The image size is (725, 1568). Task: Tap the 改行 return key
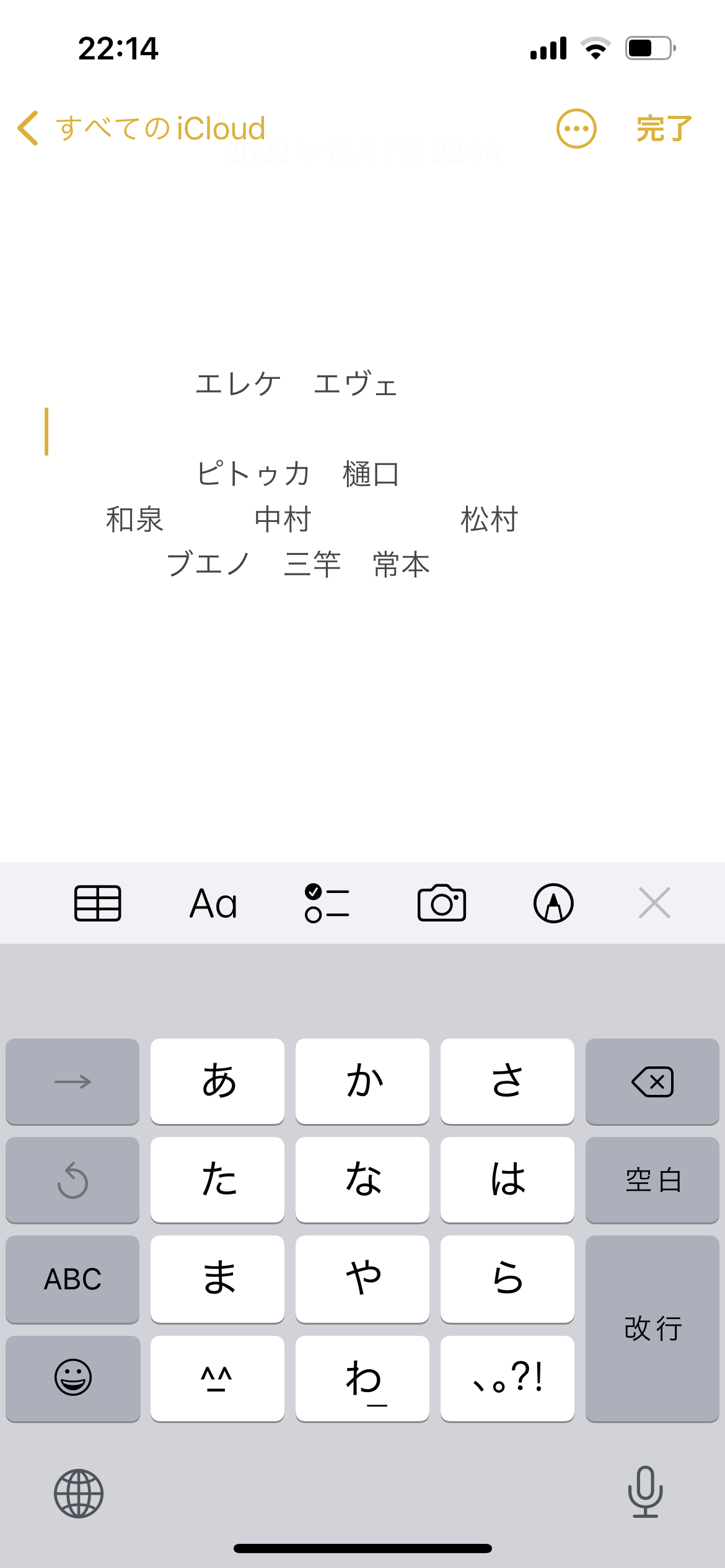click(x=652, y=1328)
